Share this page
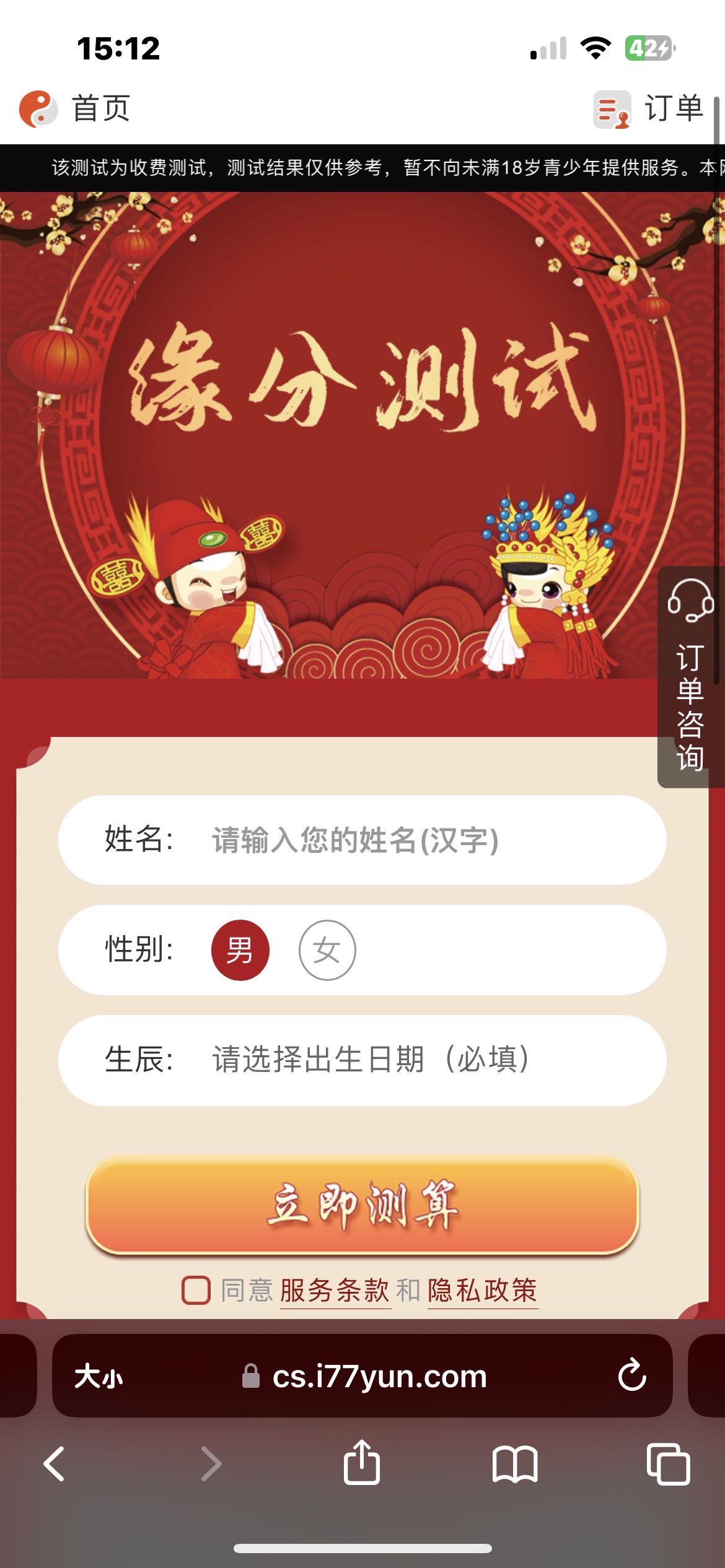This screenshot has width=725, height=1568. tap(362, 1463)
